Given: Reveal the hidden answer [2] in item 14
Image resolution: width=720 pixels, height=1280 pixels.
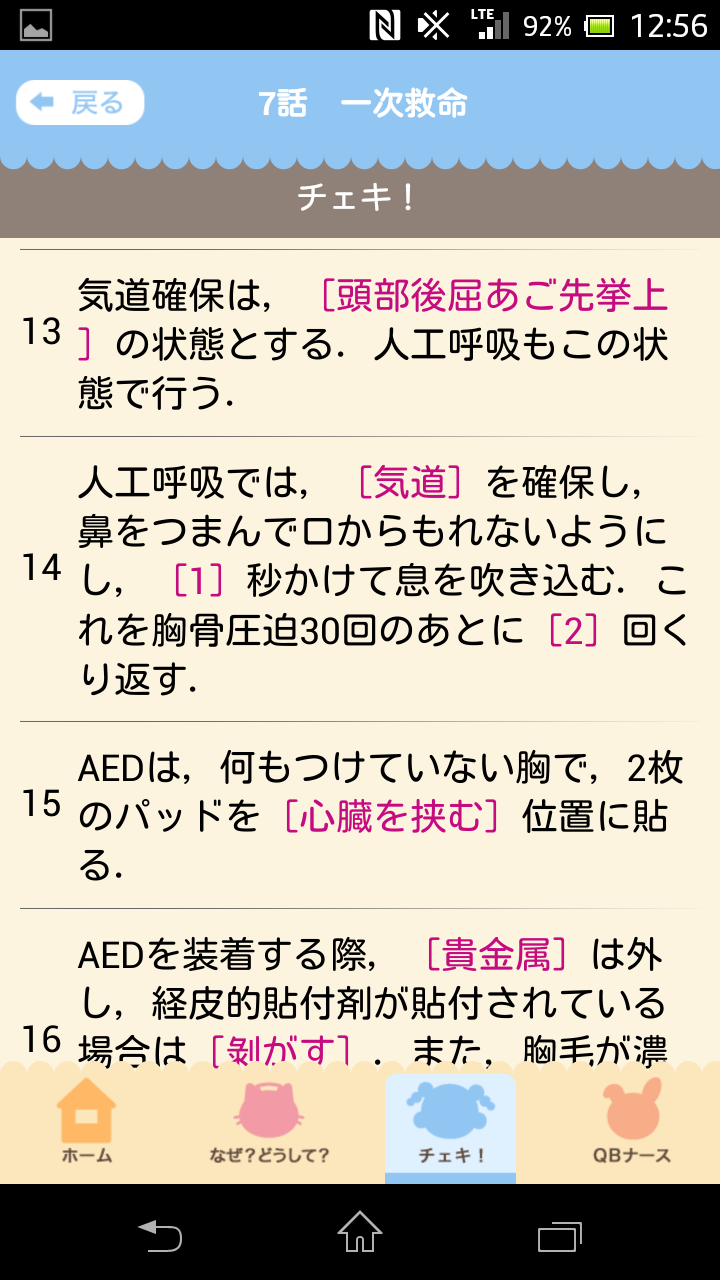Looking at the screenshot, I should pos(573,630).
